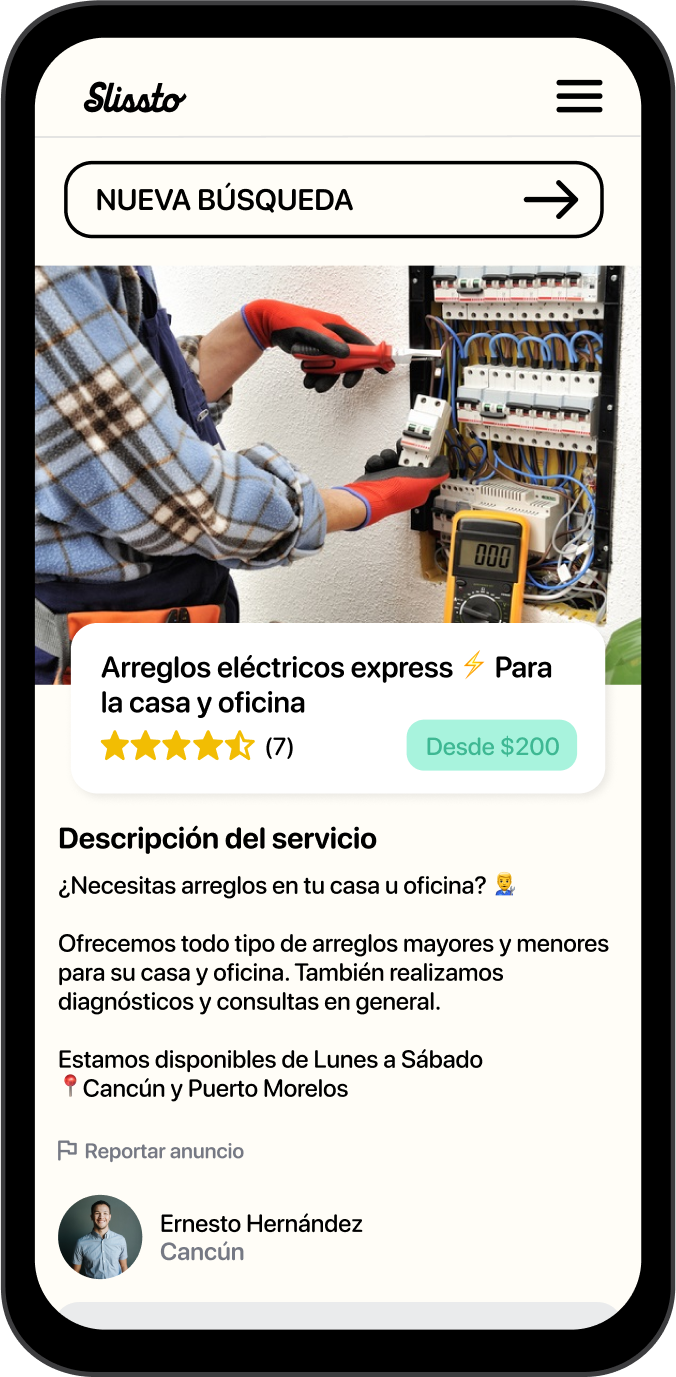
Task: Start a new search with Nueva Búsqueda
Action: (x=334, y=200)
